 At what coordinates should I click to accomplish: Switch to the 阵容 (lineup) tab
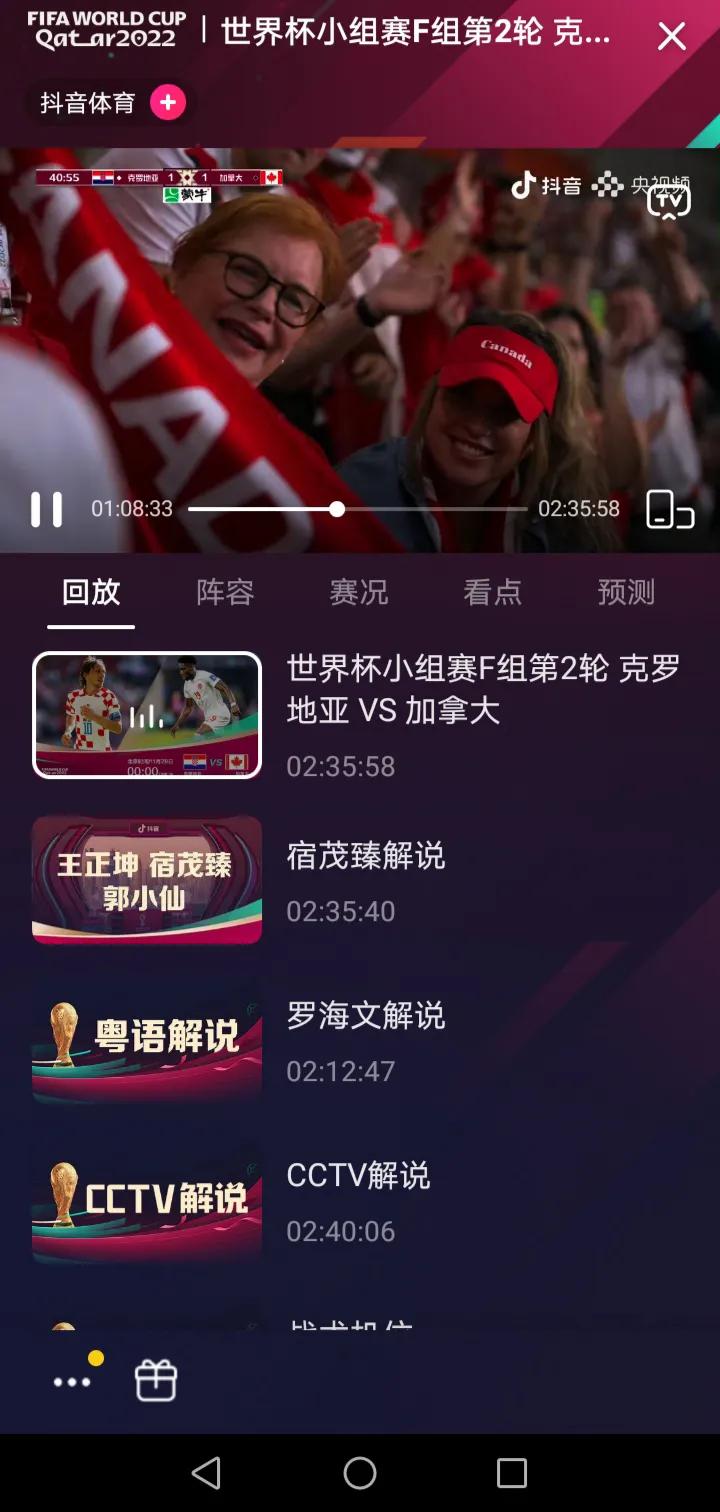point(223,592)
